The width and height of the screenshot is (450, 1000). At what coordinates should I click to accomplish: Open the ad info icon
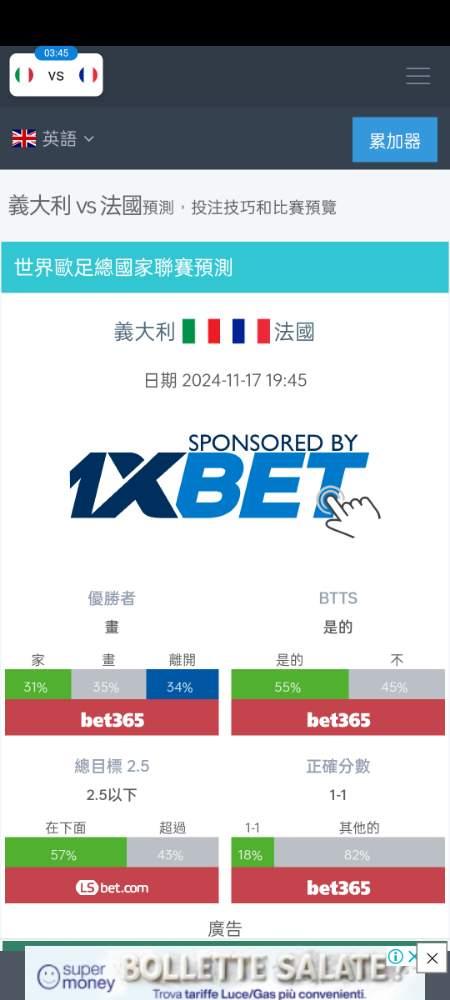click(x=395, y=956)
